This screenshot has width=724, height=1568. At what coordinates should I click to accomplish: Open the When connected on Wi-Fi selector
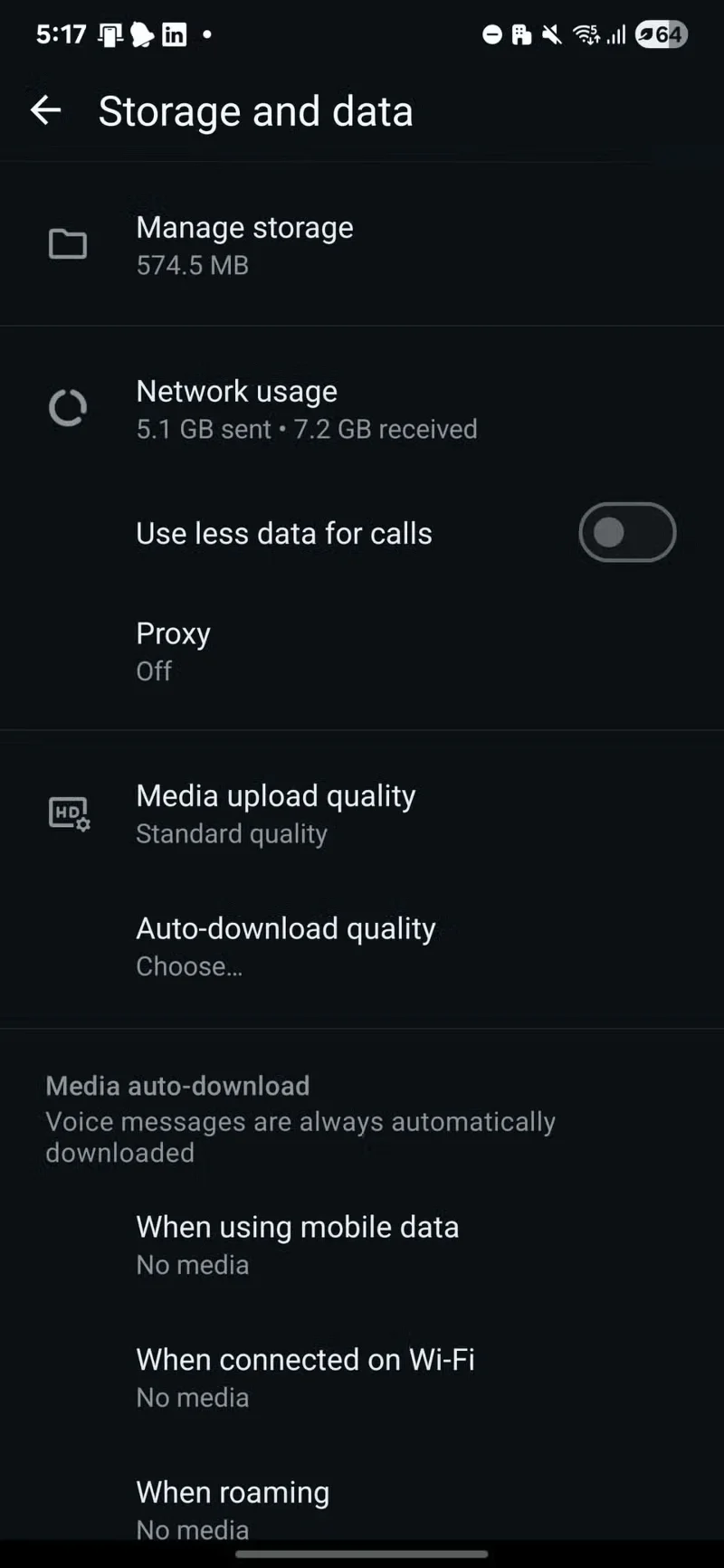tap(306, 1376)
